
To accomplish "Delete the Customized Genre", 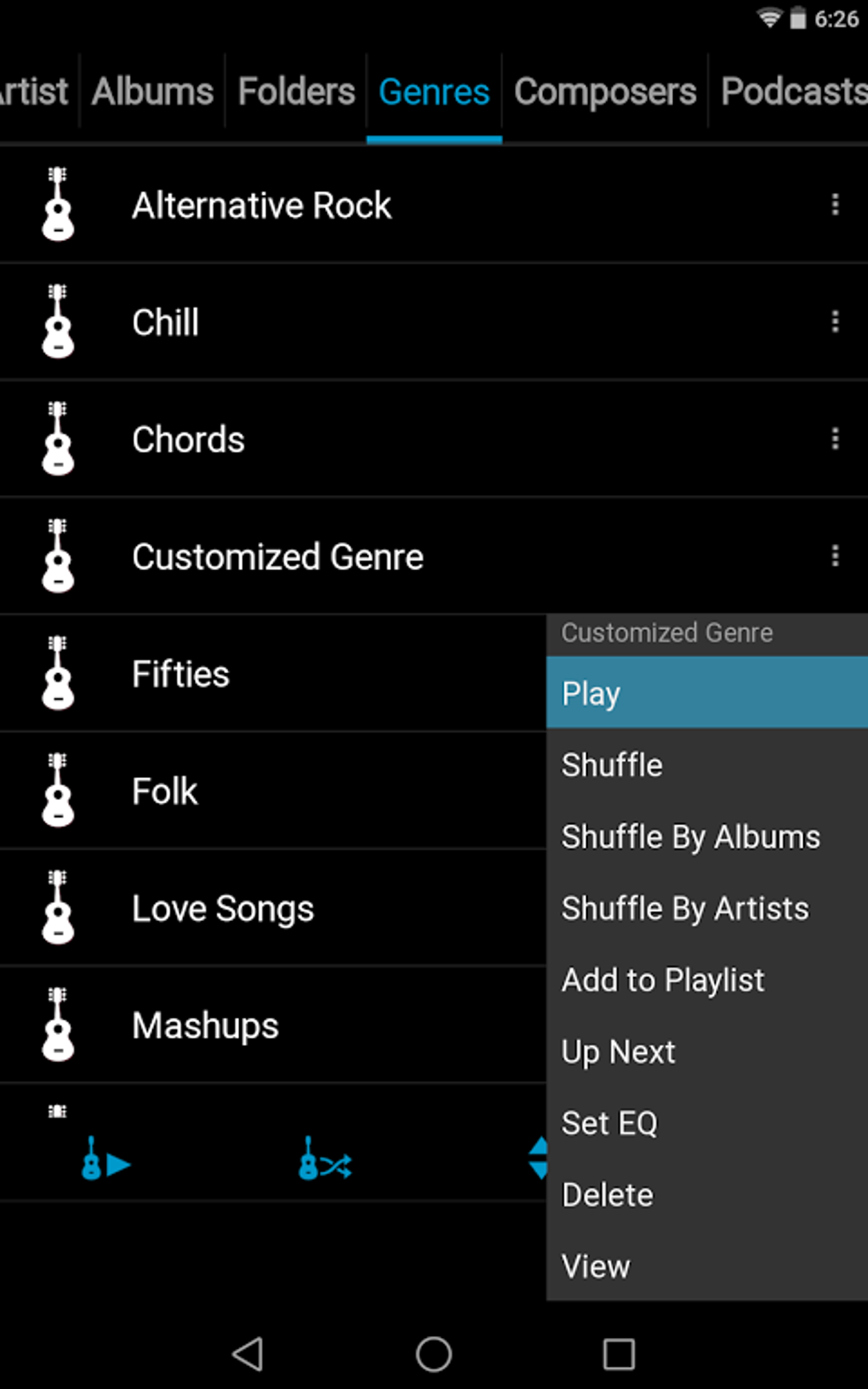I will click(706, 1195).
